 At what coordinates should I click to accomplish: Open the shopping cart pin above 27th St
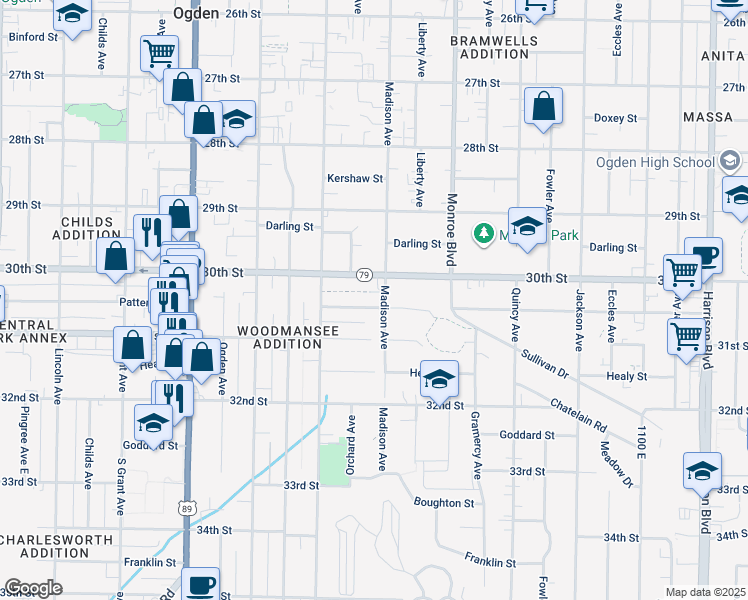tap(160, 56)
